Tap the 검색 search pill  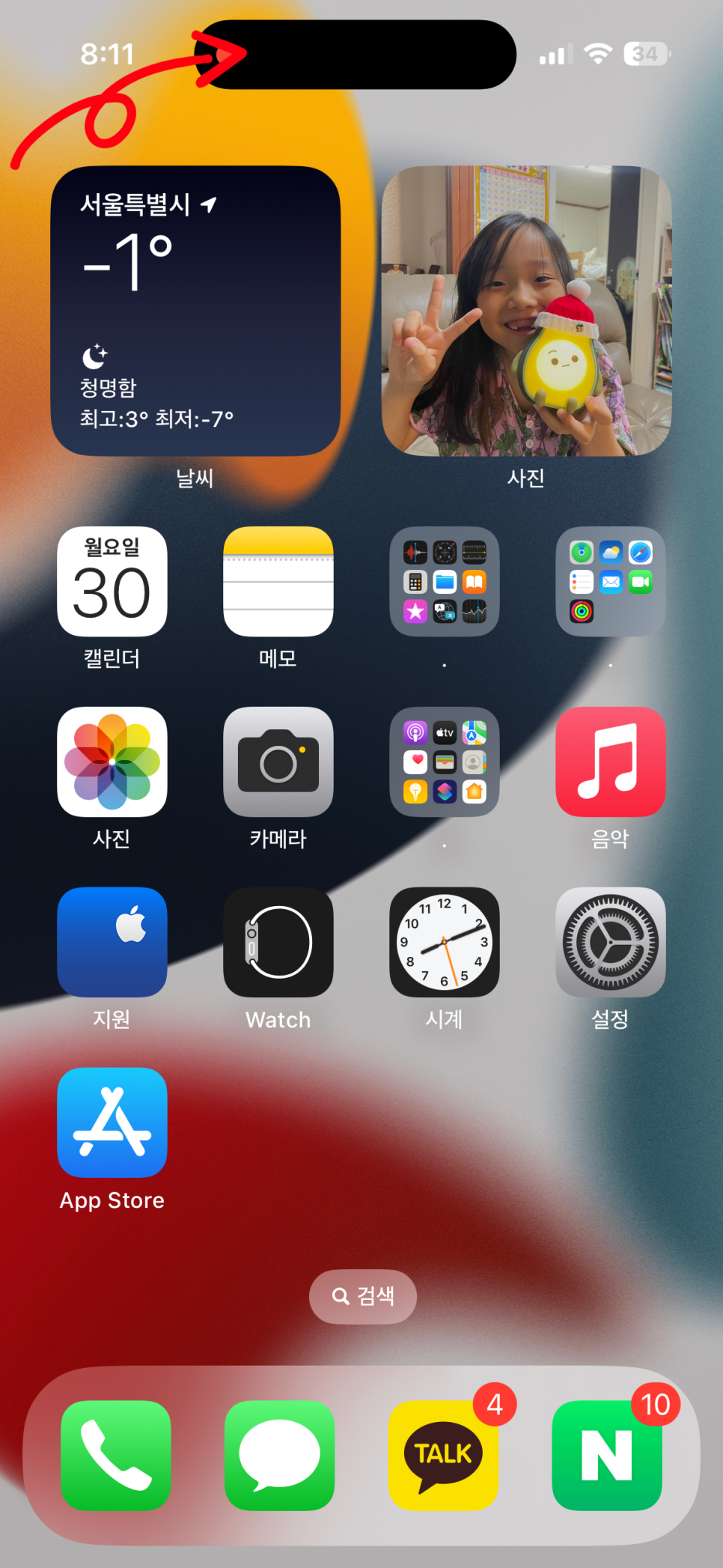(x=363, y=1296)
